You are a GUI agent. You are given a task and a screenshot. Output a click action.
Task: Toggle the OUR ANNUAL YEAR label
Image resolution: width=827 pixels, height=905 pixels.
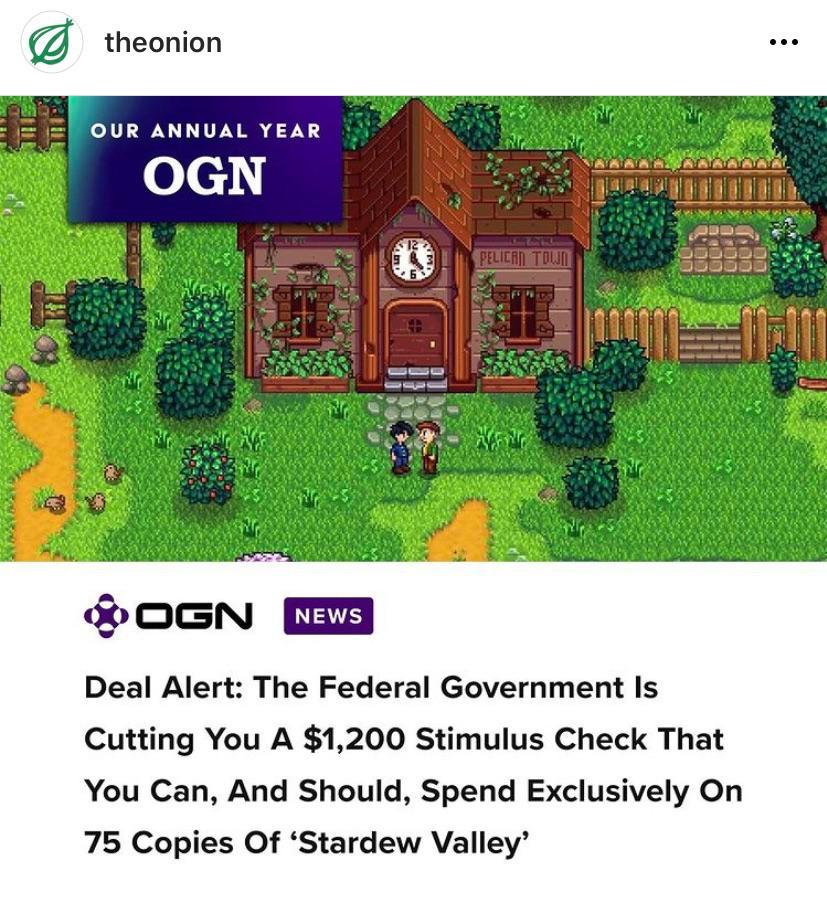point(205,130)
